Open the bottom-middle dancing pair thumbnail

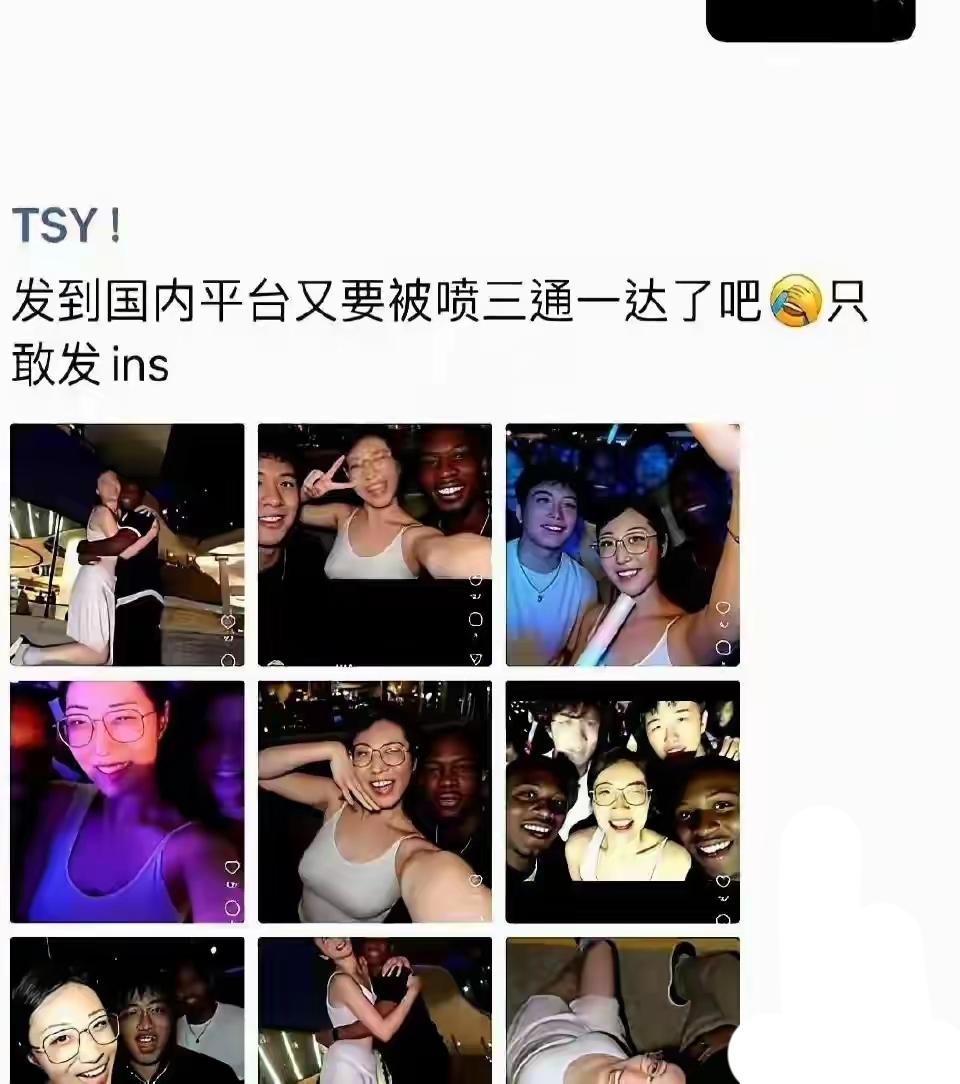click(x=374, y=1010)
